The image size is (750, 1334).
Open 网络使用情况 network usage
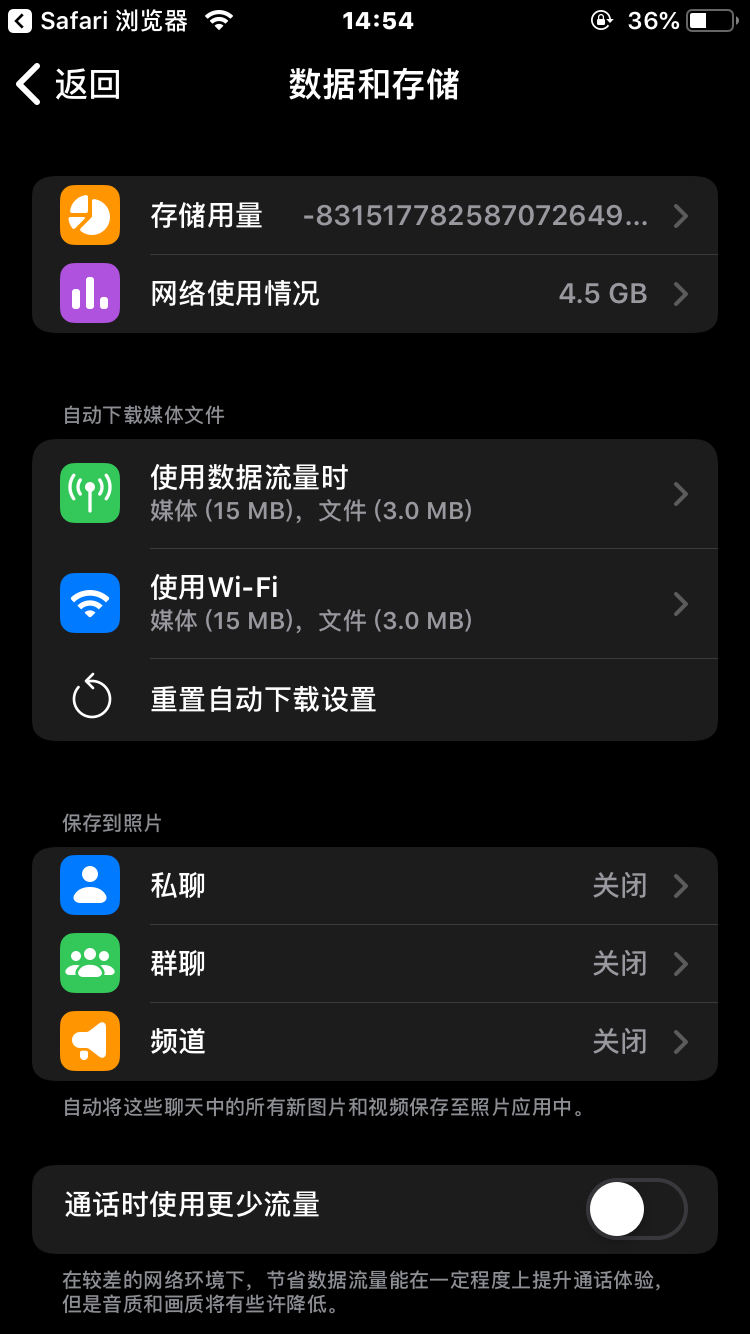click(375, 294)
